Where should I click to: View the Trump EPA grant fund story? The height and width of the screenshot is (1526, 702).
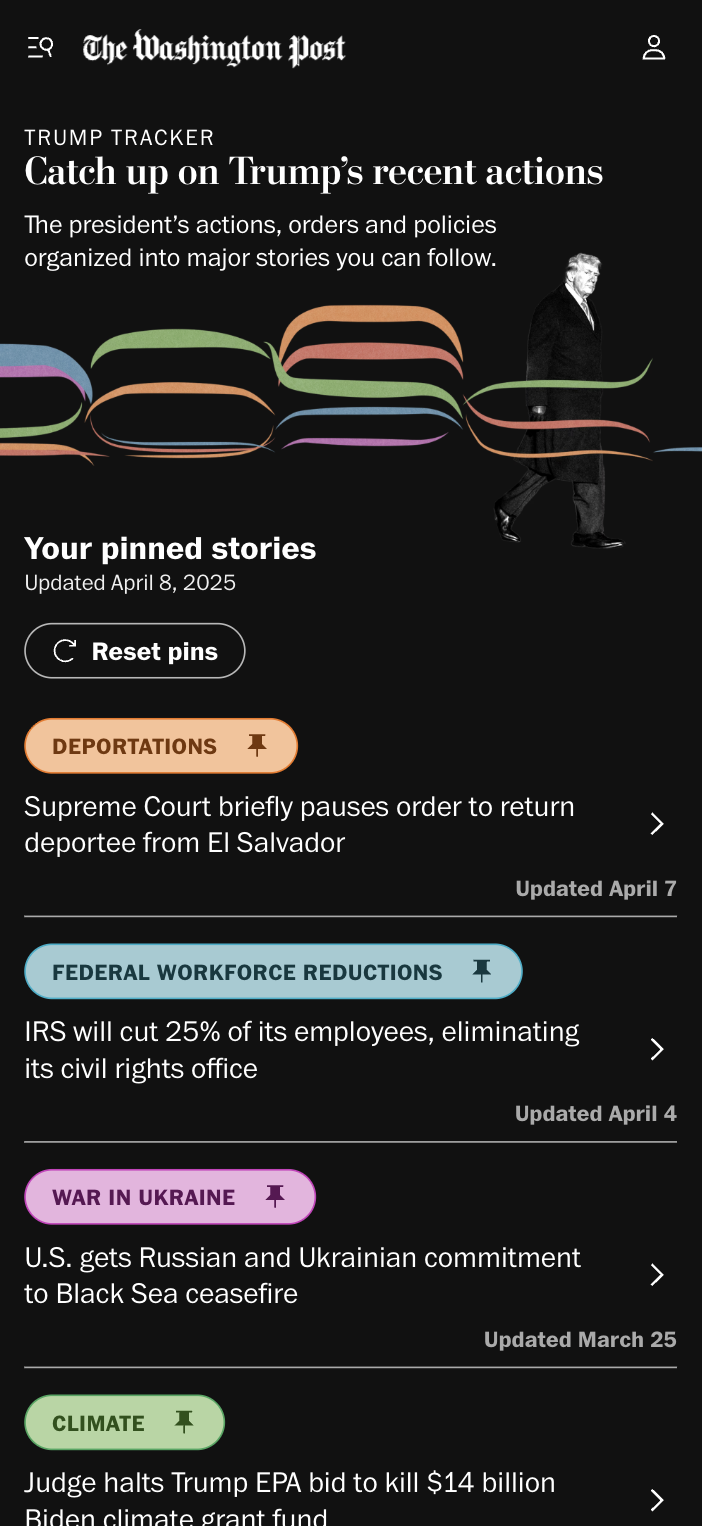pos(290,1498)
